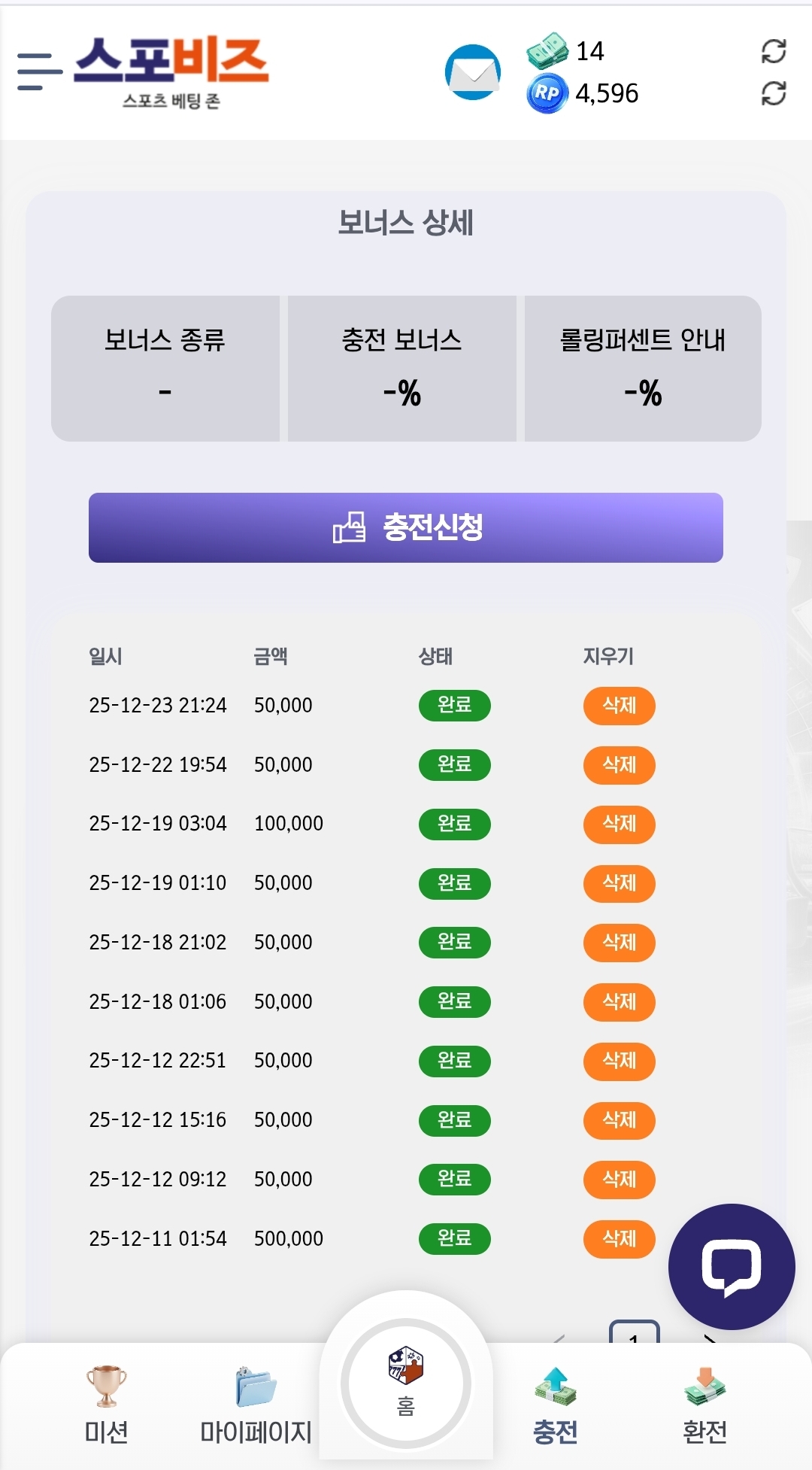Image resolution: width=812 pixels, height=1470 pixels.
Task: Delete the 25-12-18 21:02 record
Action: click(x=619, y=943)
